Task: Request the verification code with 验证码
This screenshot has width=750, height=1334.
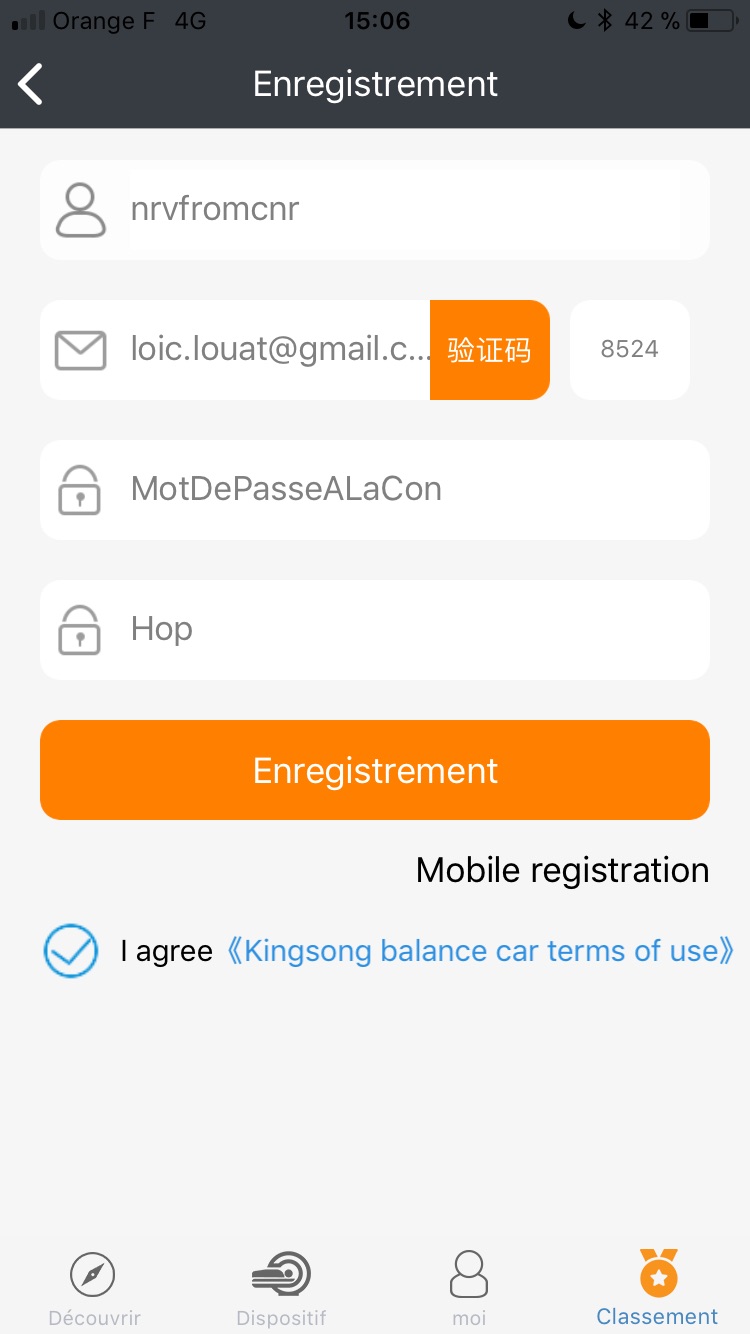Action: click(490, 350)
